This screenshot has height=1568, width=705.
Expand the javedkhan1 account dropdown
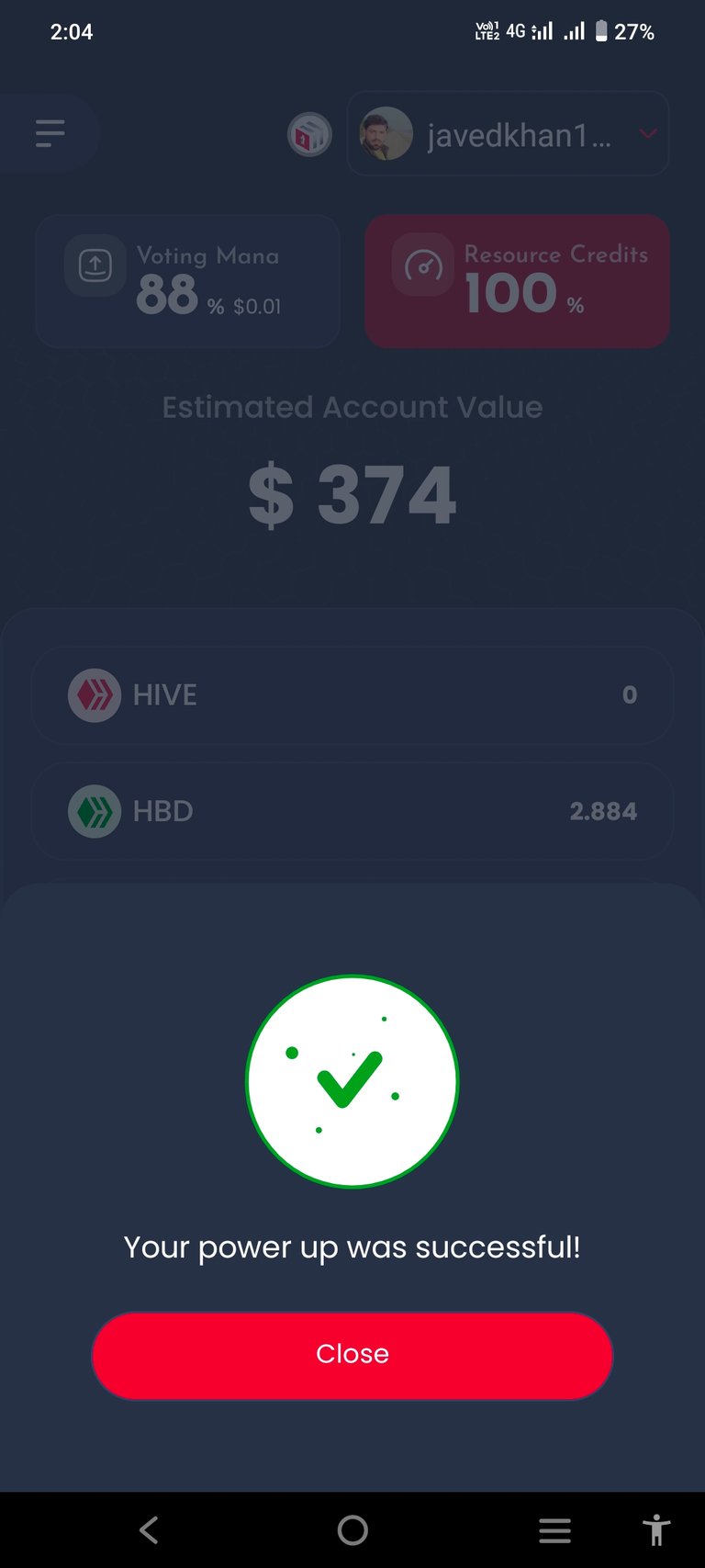[648, 134]
